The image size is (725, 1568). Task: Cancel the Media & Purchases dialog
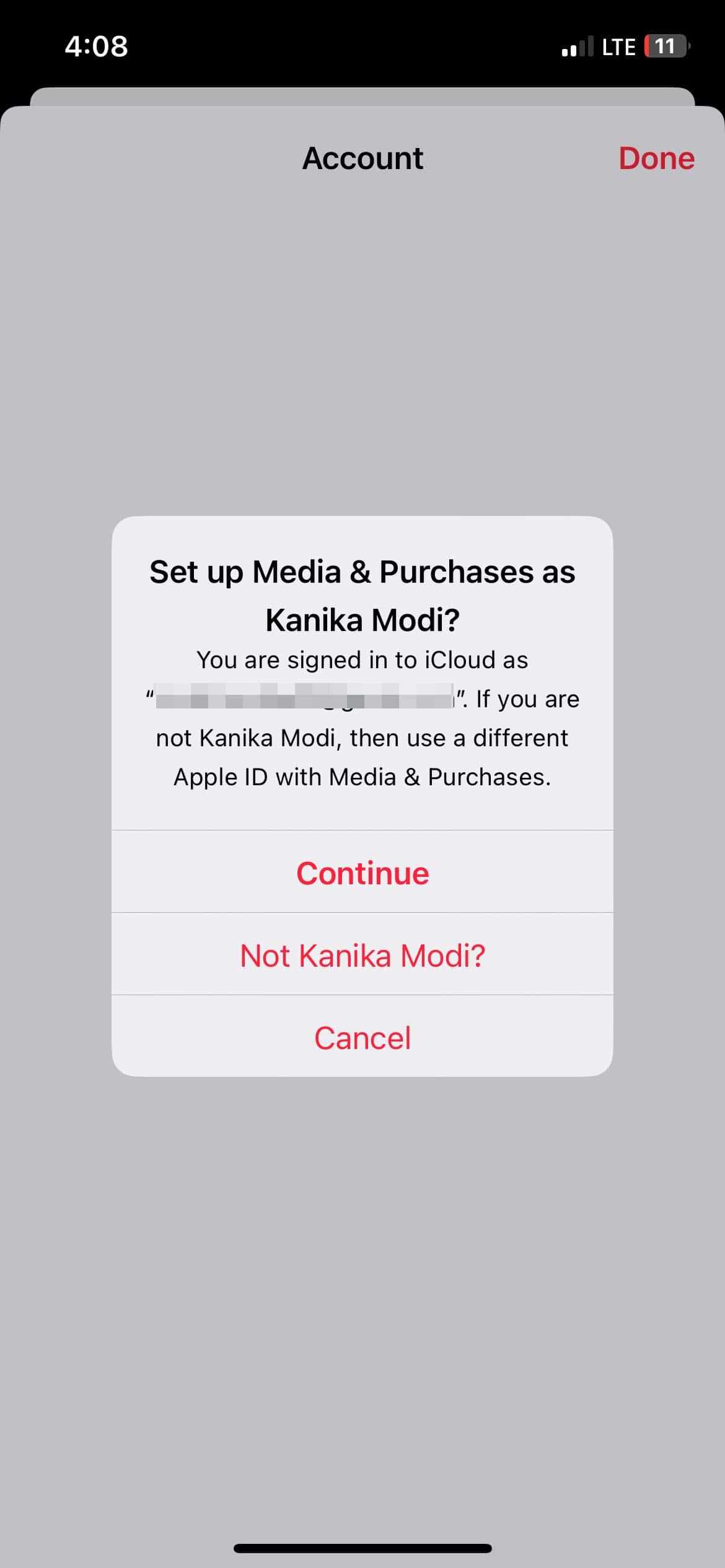[x=362, y=1037]
